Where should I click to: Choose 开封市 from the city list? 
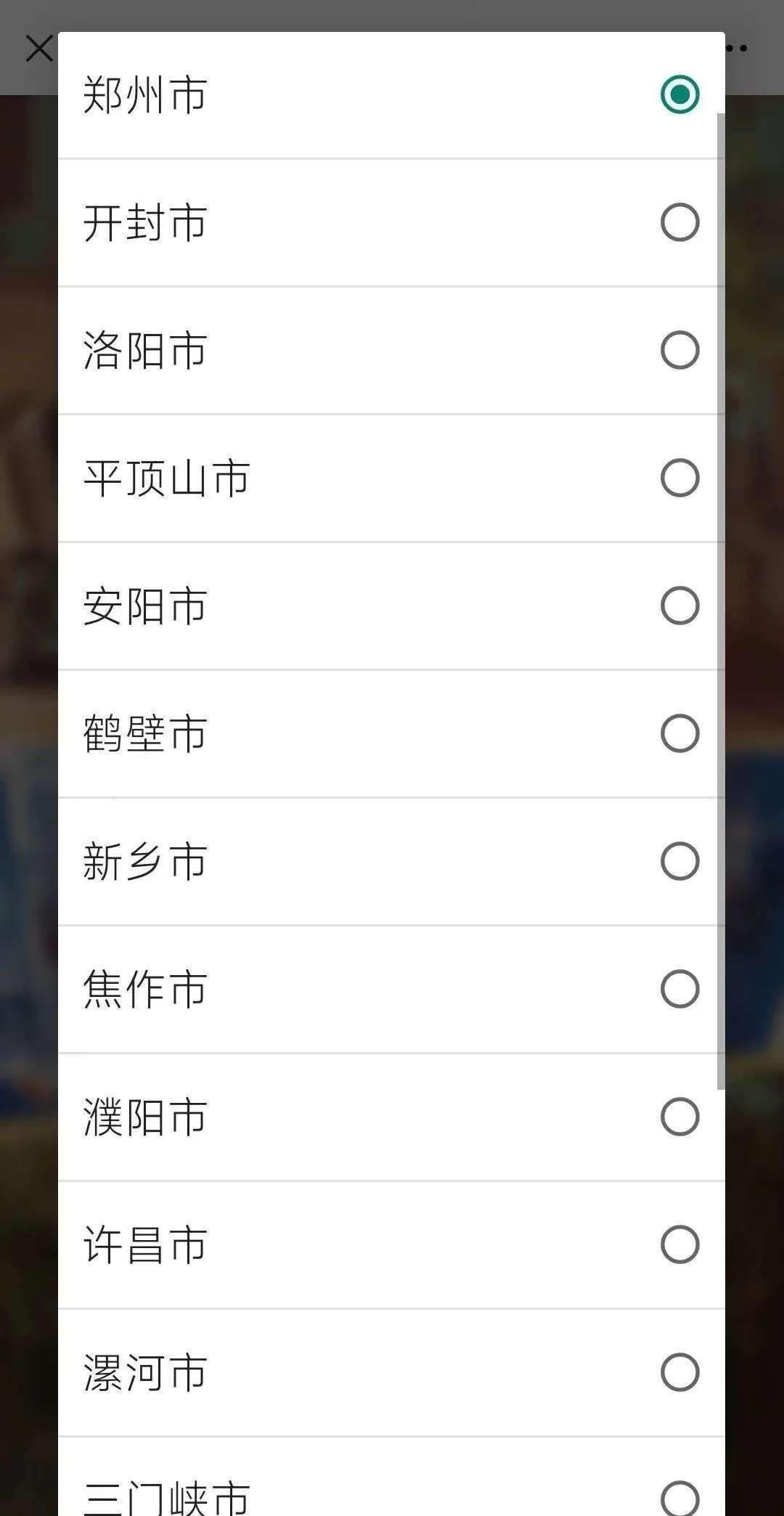[x=679, y=222]
